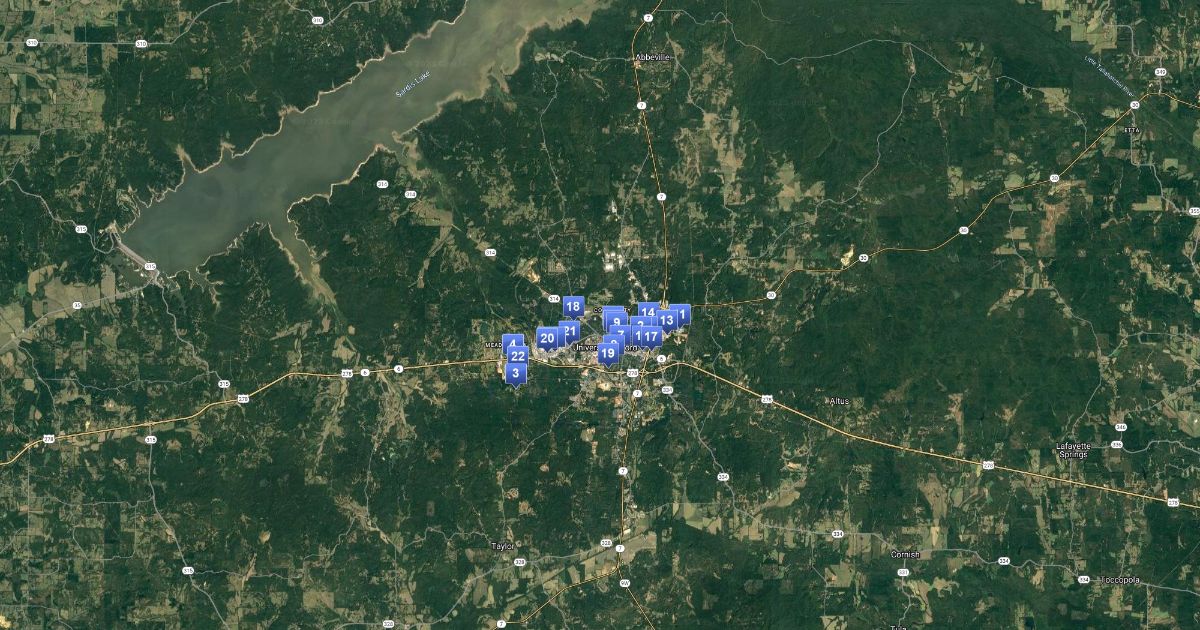
Task: Open location pin 22
Action: (x=517, y=356)
